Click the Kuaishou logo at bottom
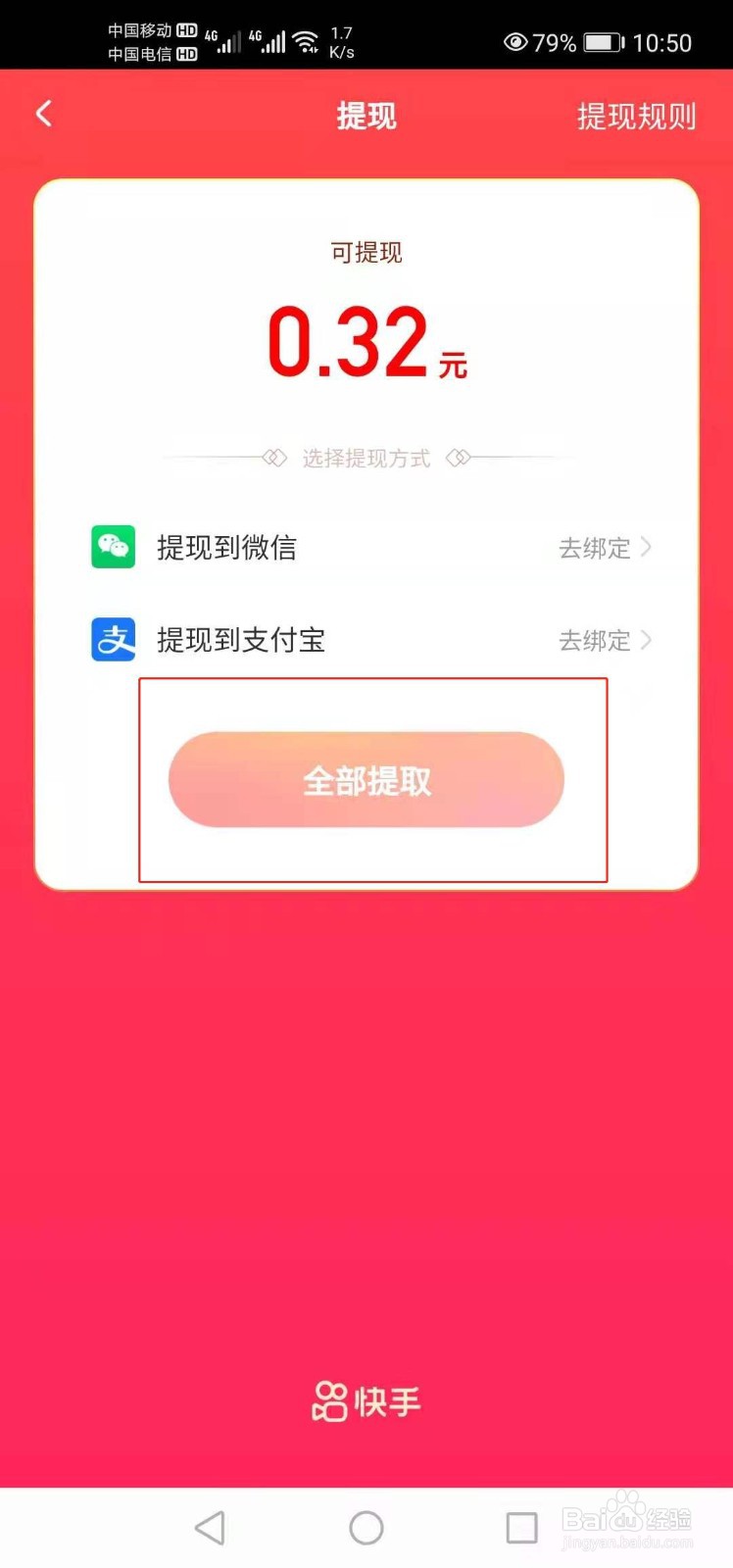The width and height of the screenshot is (733, 1568). [x=366, y=1401]
